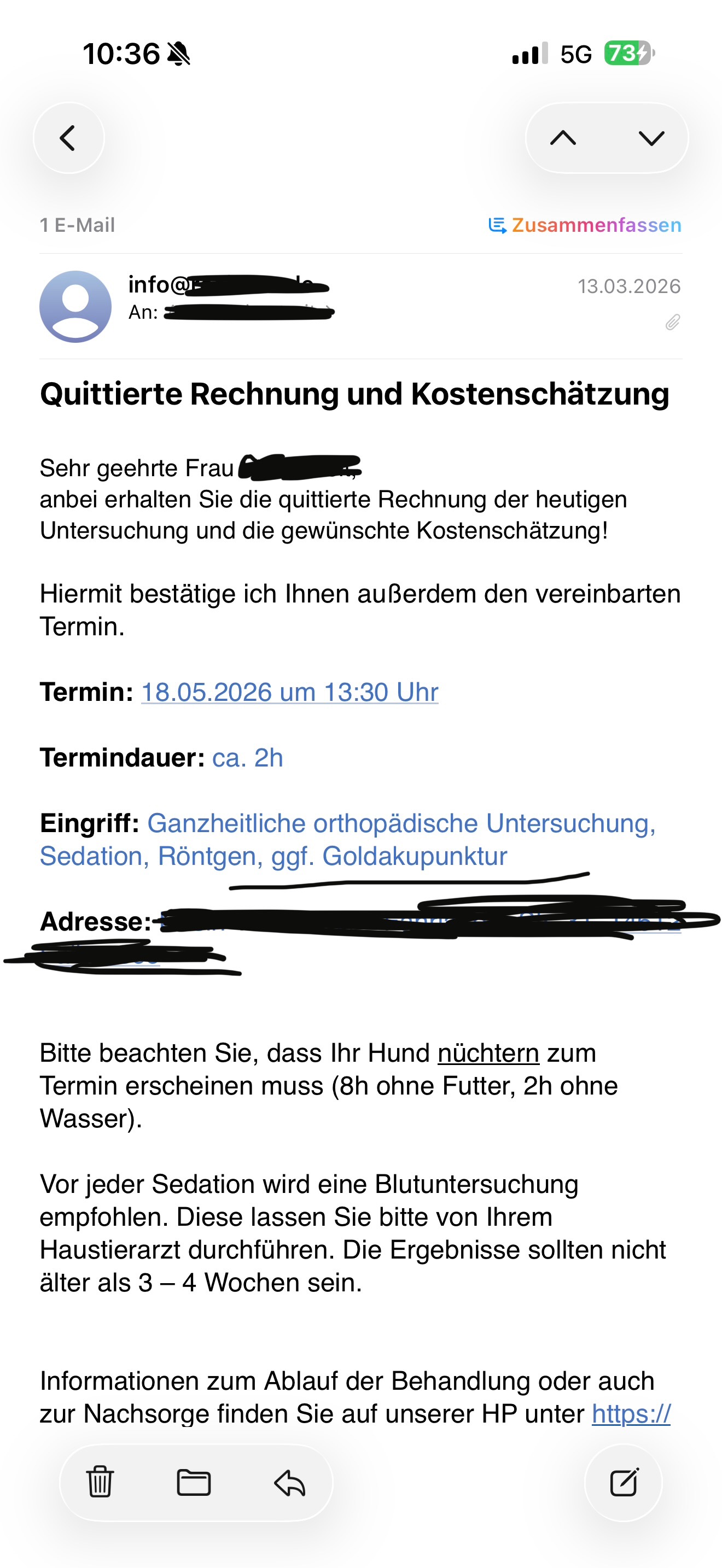Viewport: 722px width, 1568px height.
Task: Tap Zusammenfassen to summarize the email
Action: click(585, 225)
